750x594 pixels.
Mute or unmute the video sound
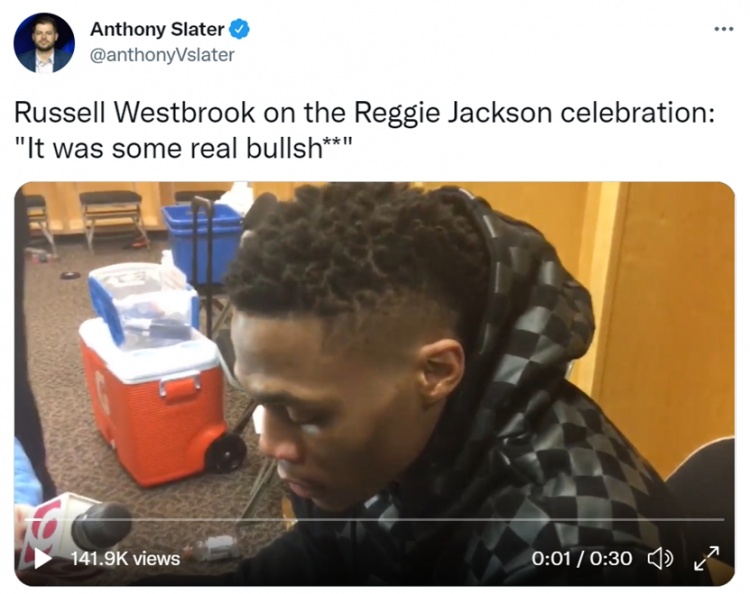click(x=660, y=558)
